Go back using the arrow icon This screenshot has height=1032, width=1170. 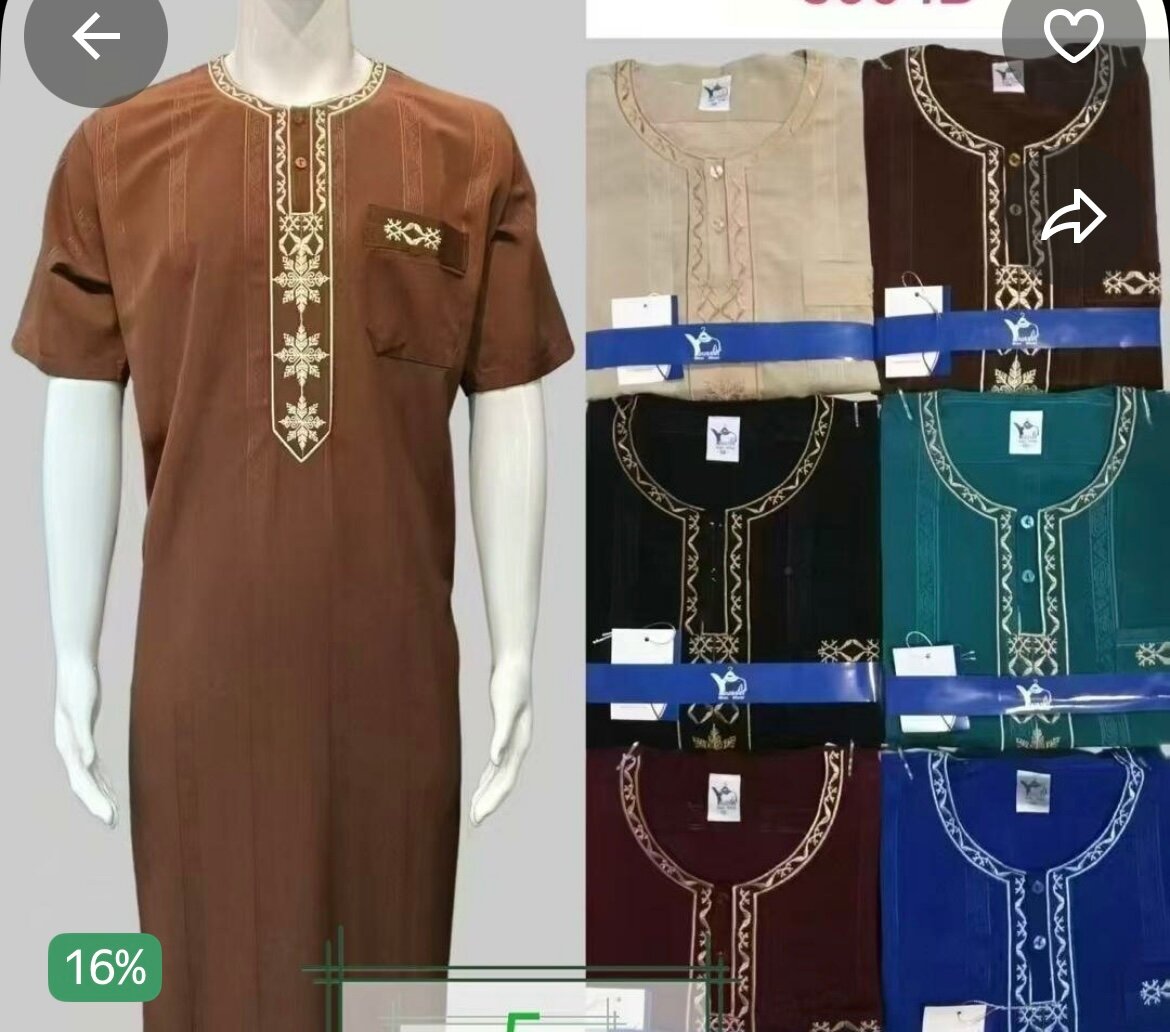[x=95, y=37]
